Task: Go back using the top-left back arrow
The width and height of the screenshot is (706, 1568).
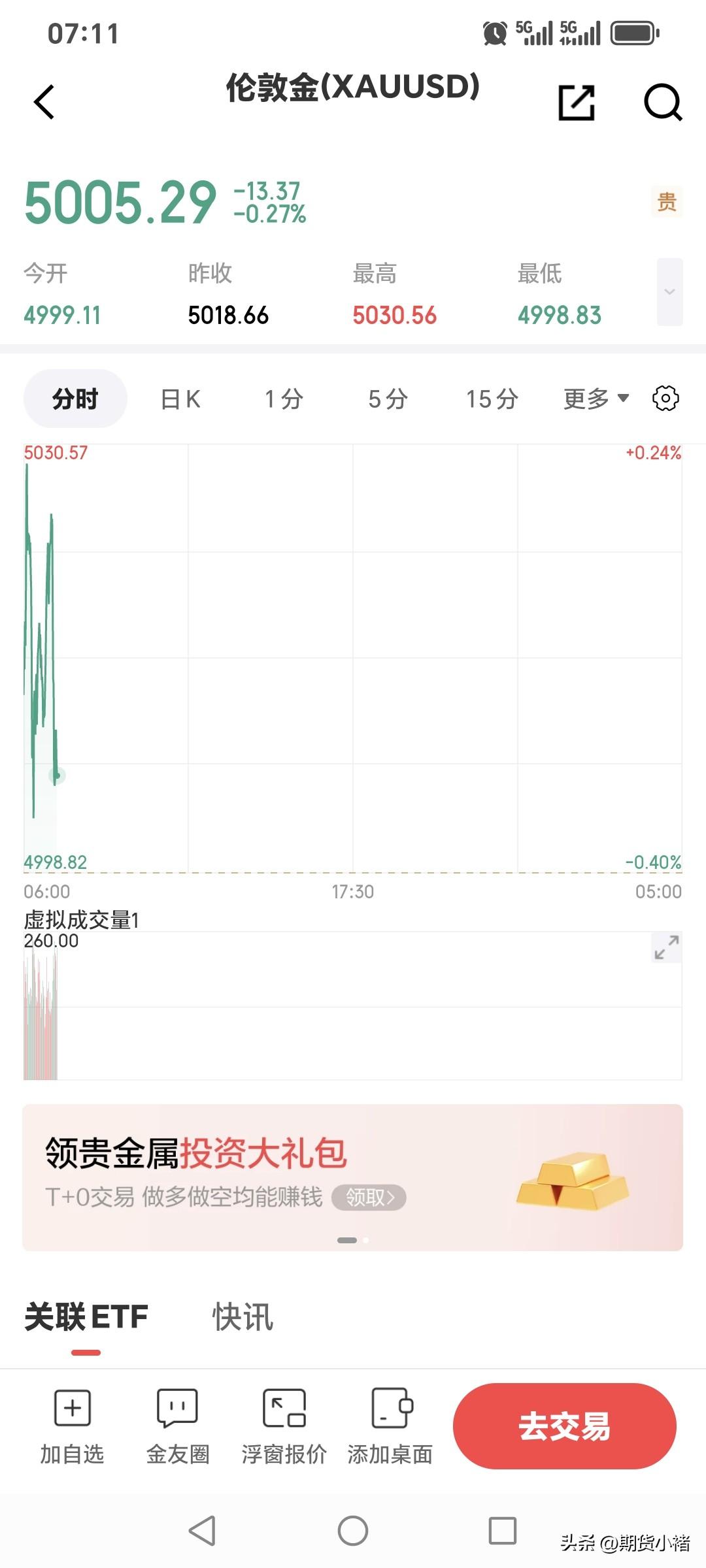Action: 43,101
